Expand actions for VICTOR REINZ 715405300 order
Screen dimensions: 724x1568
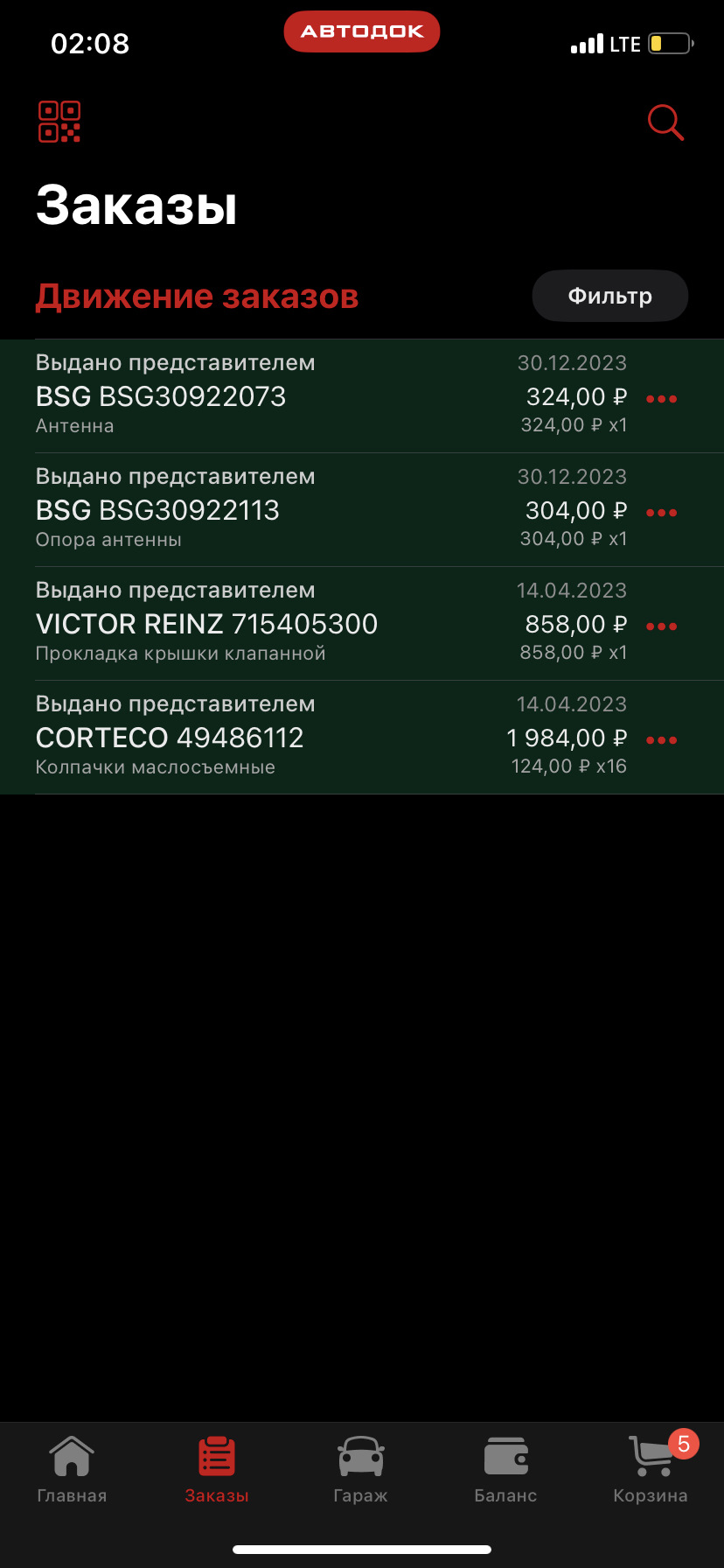tap(662, 626)
